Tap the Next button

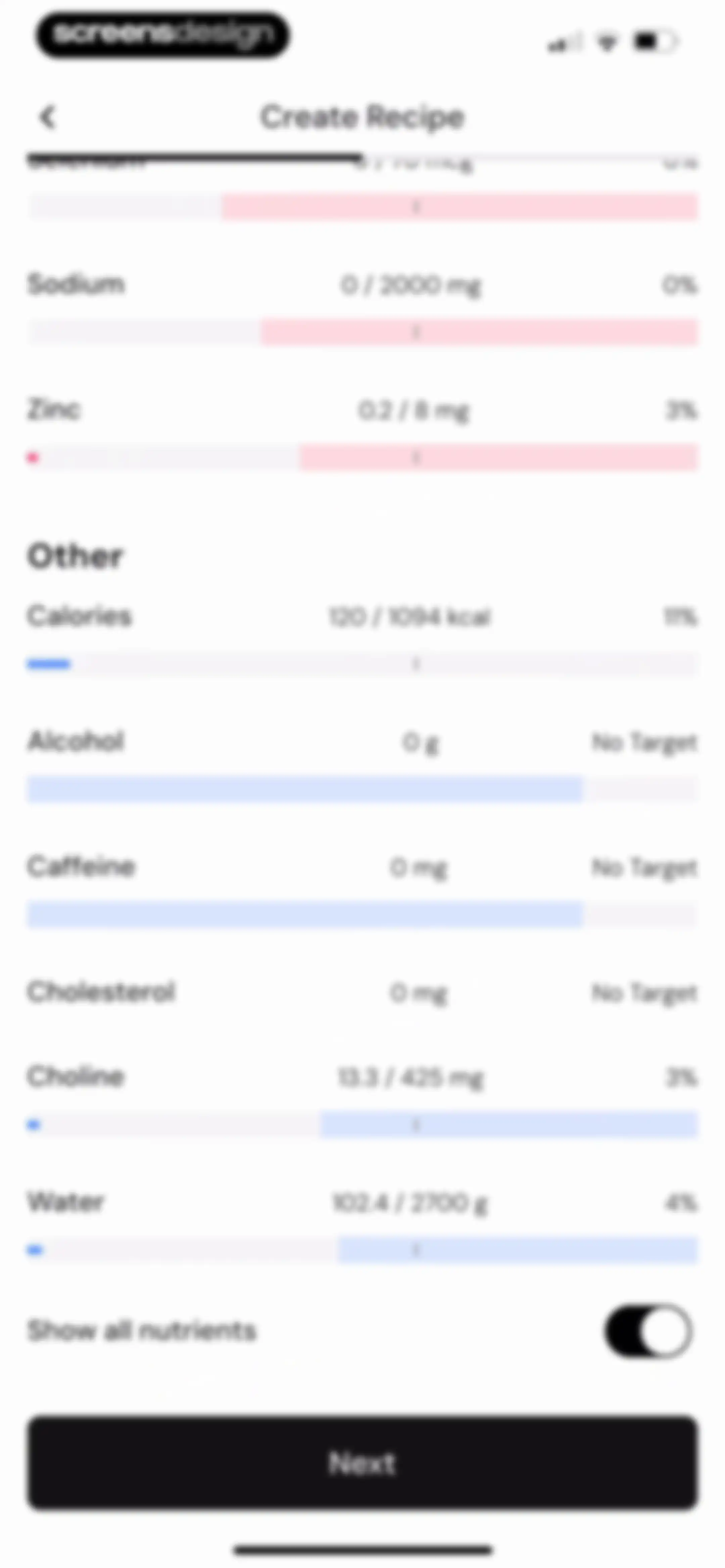pyautogui.click(x=362, y=1463)
